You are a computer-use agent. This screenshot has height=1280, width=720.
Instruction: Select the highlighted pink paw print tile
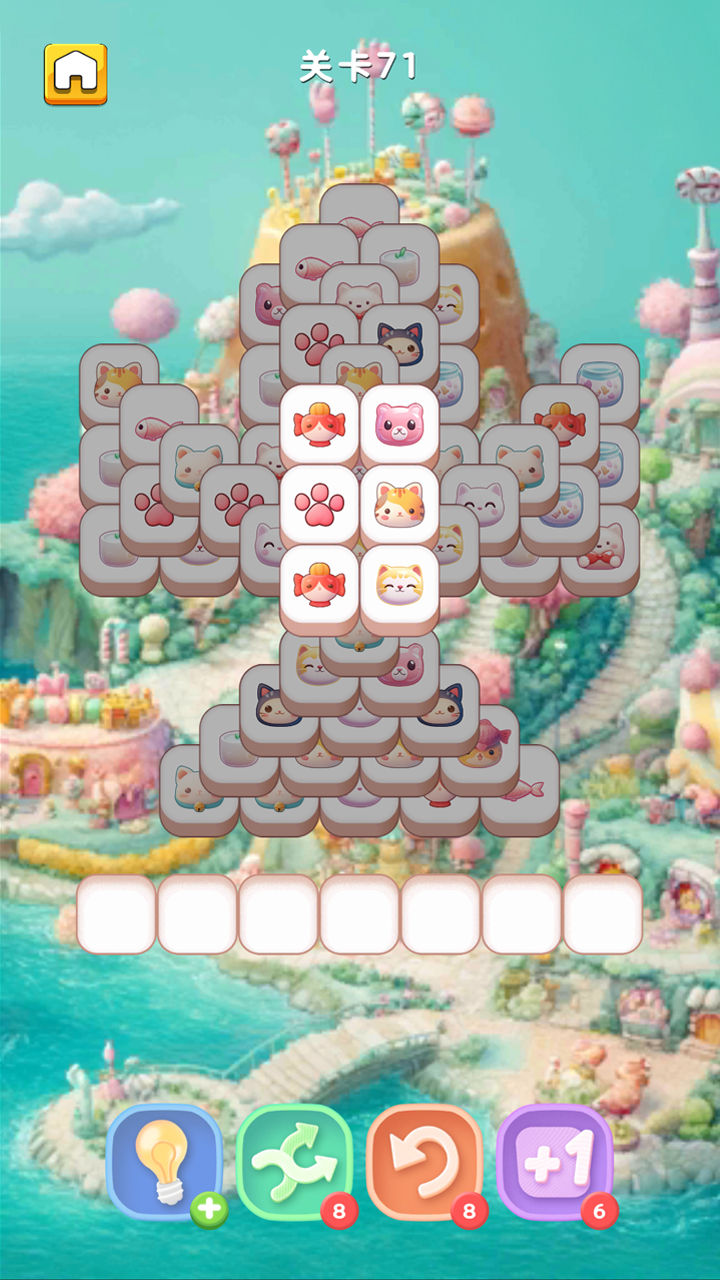[x=319, y=503]
